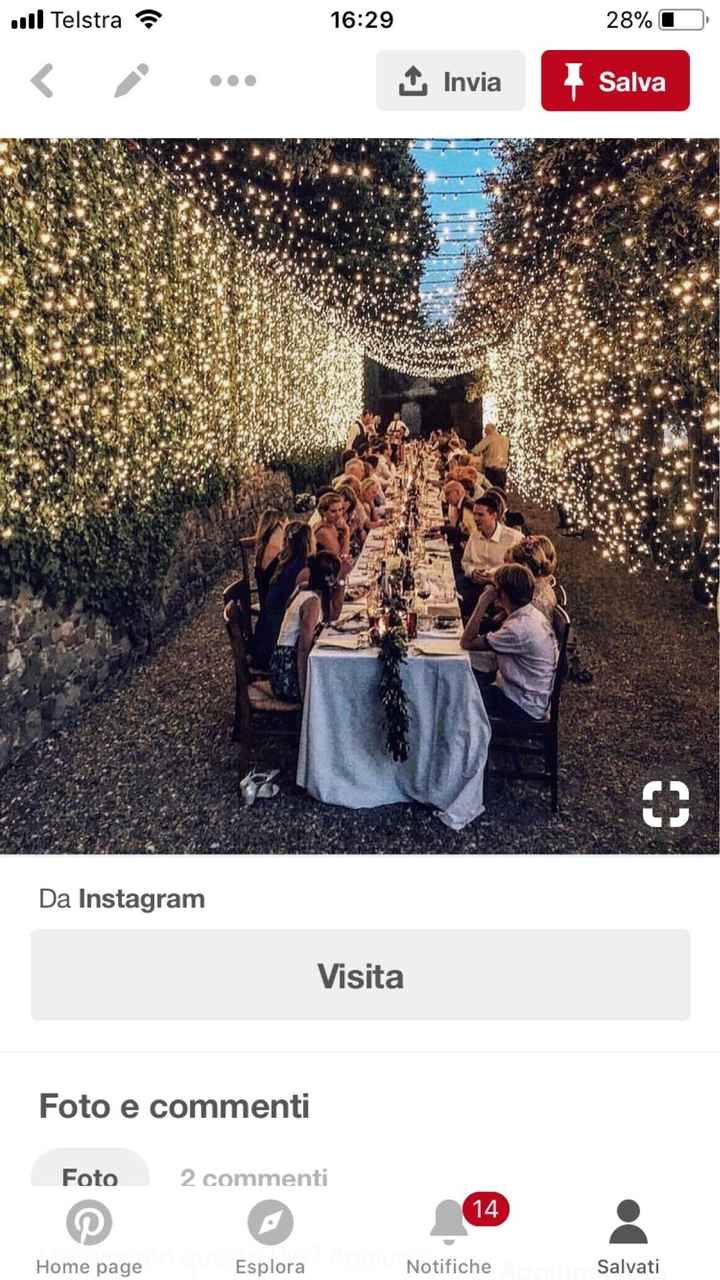720x1280 pixels.
Task: Tap the pencil edit icon
Action: pos(130,80)
